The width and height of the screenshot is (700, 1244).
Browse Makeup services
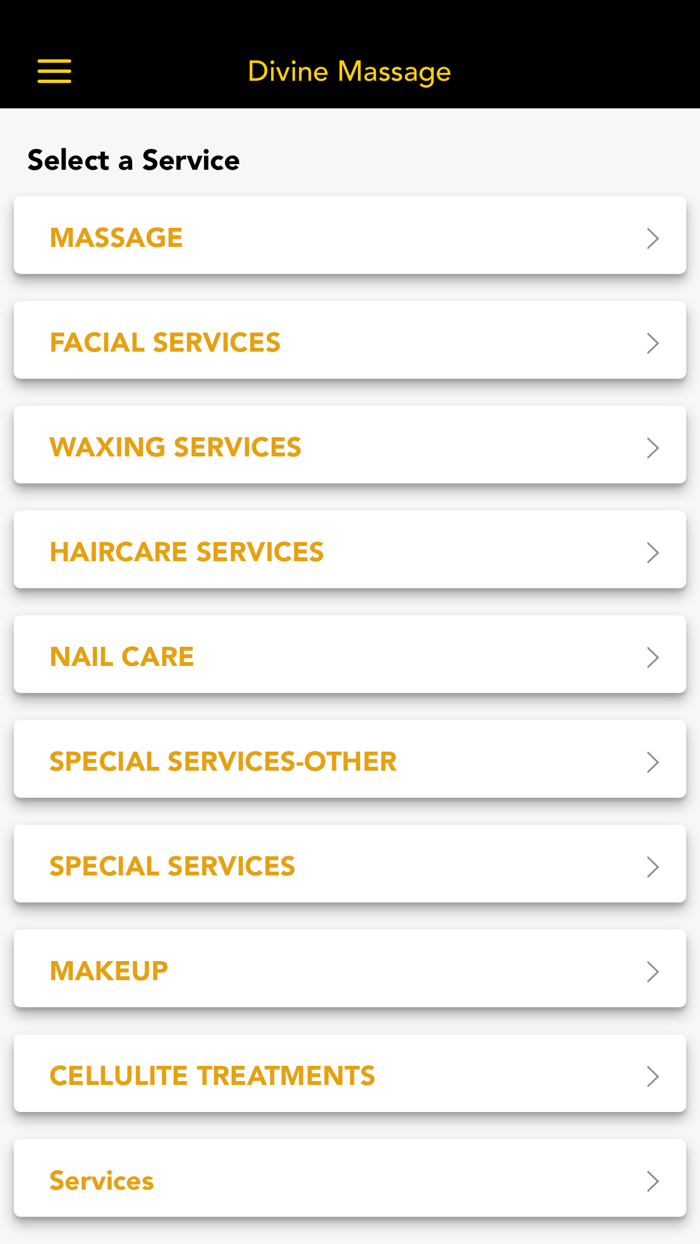(350, 970)
